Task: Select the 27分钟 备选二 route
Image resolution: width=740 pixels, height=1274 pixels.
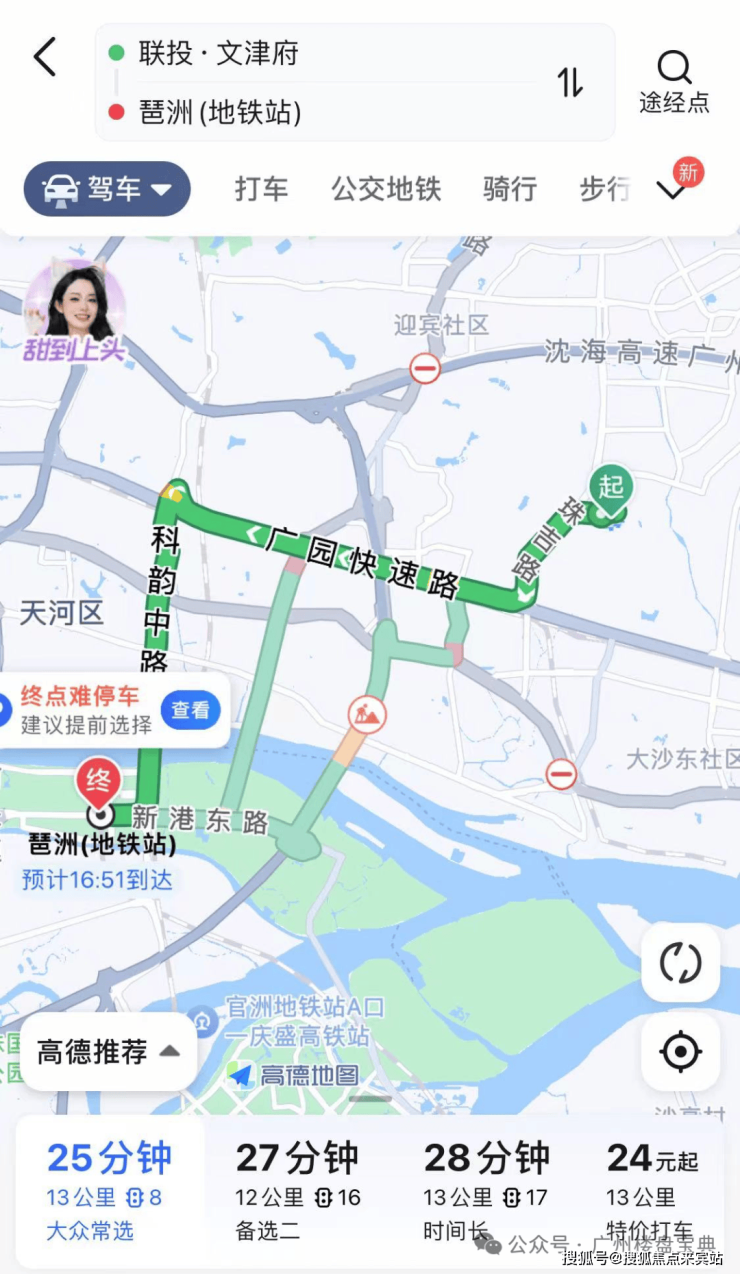Action: [x=298, y=1190]
